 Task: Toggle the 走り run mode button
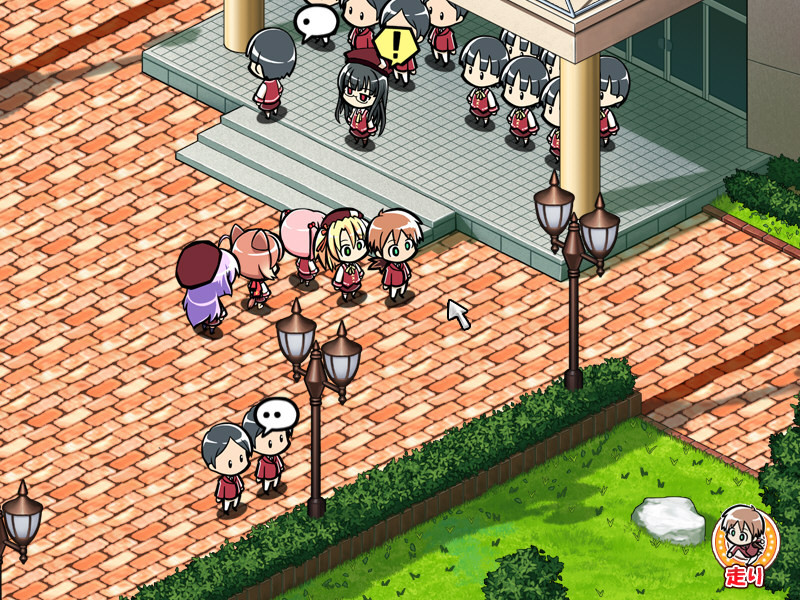[x=743, y=545]
